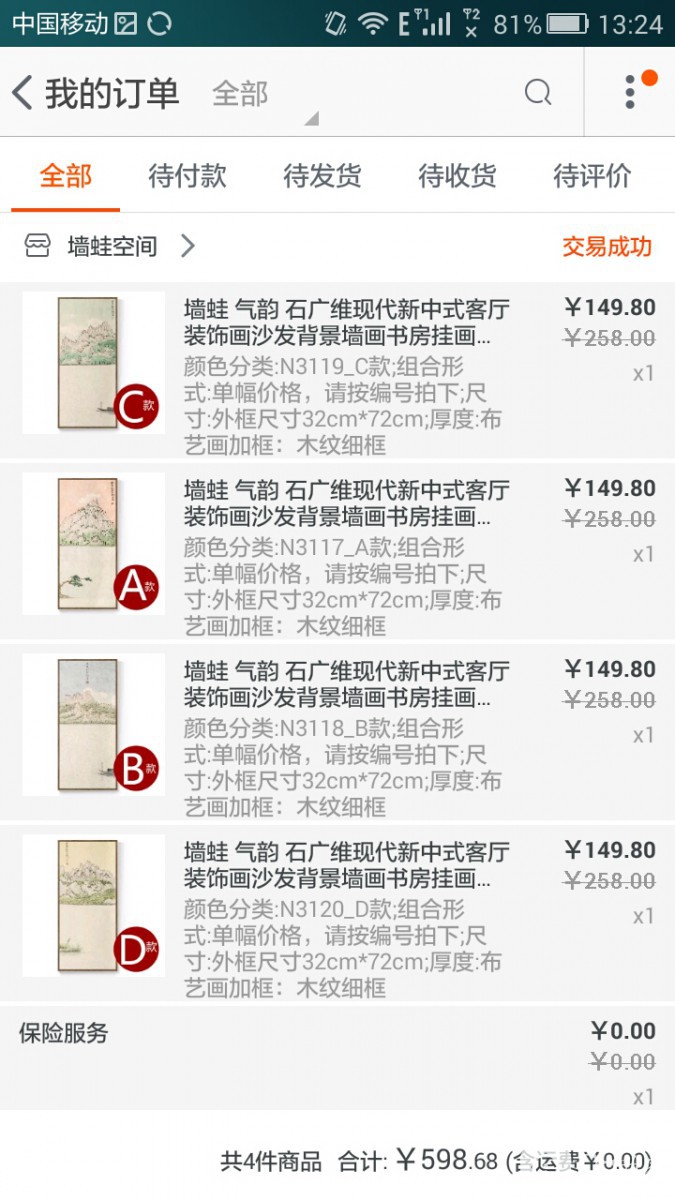Search my orders

click(538, 93)
